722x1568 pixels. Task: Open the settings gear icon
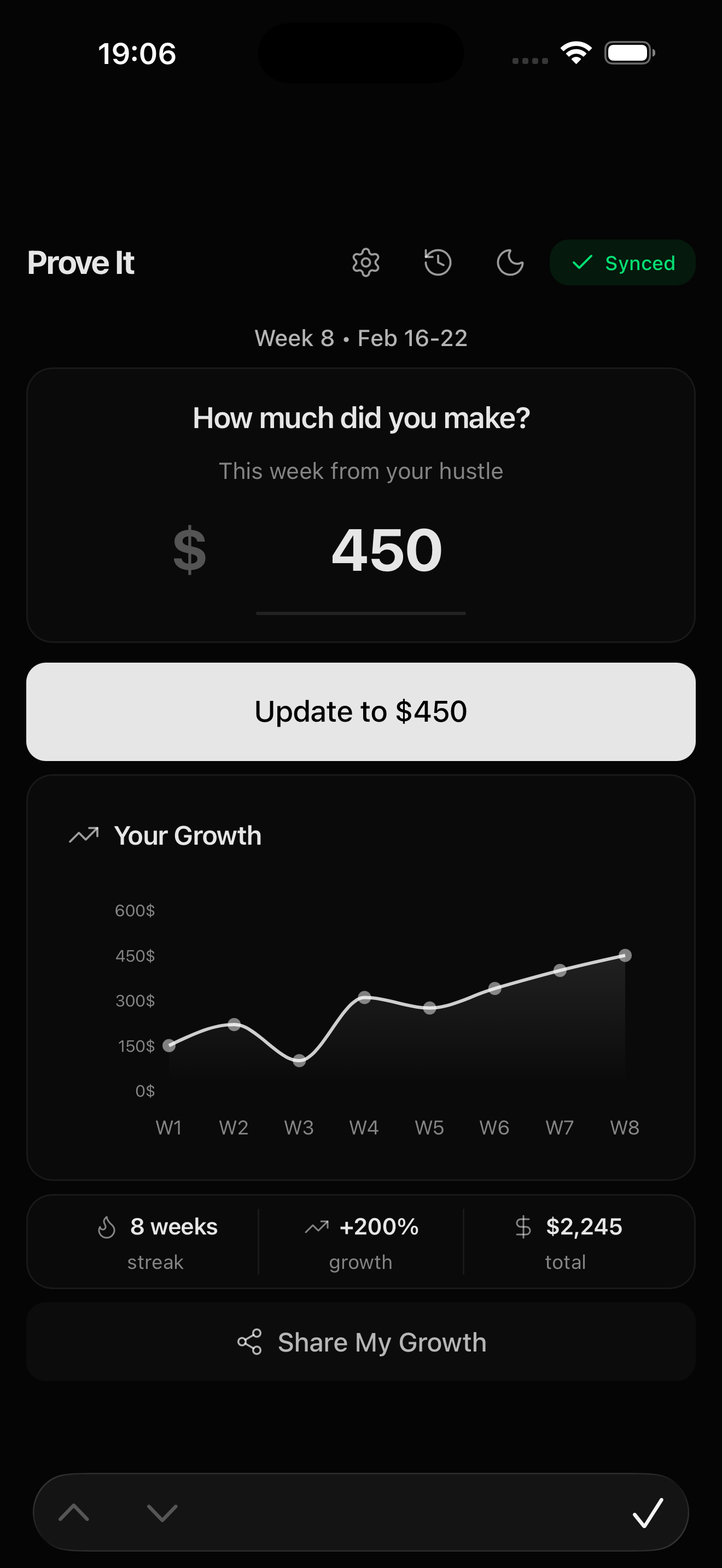click(365, 262)
